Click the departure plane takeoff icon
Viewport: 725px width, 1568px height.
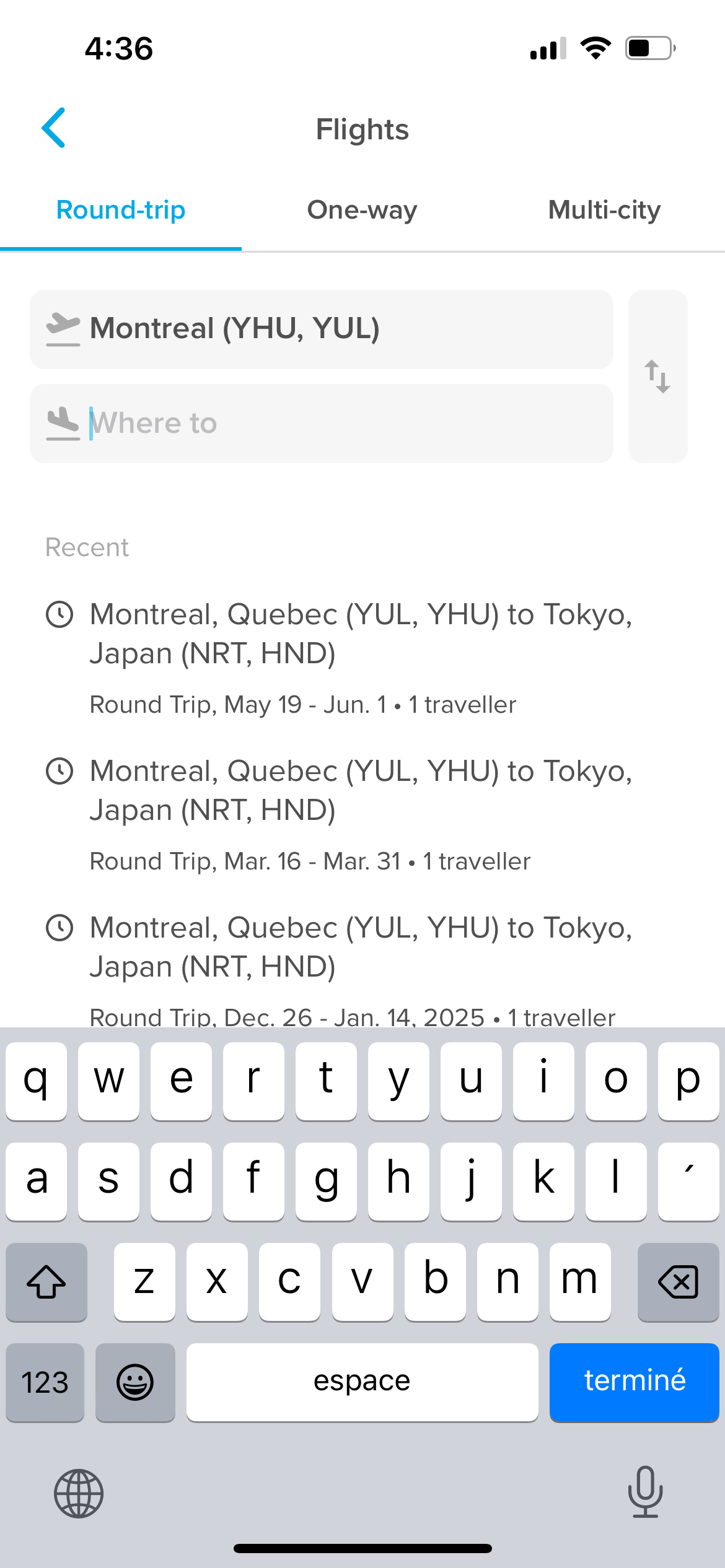pyautogui.click(x=63, y=328)
